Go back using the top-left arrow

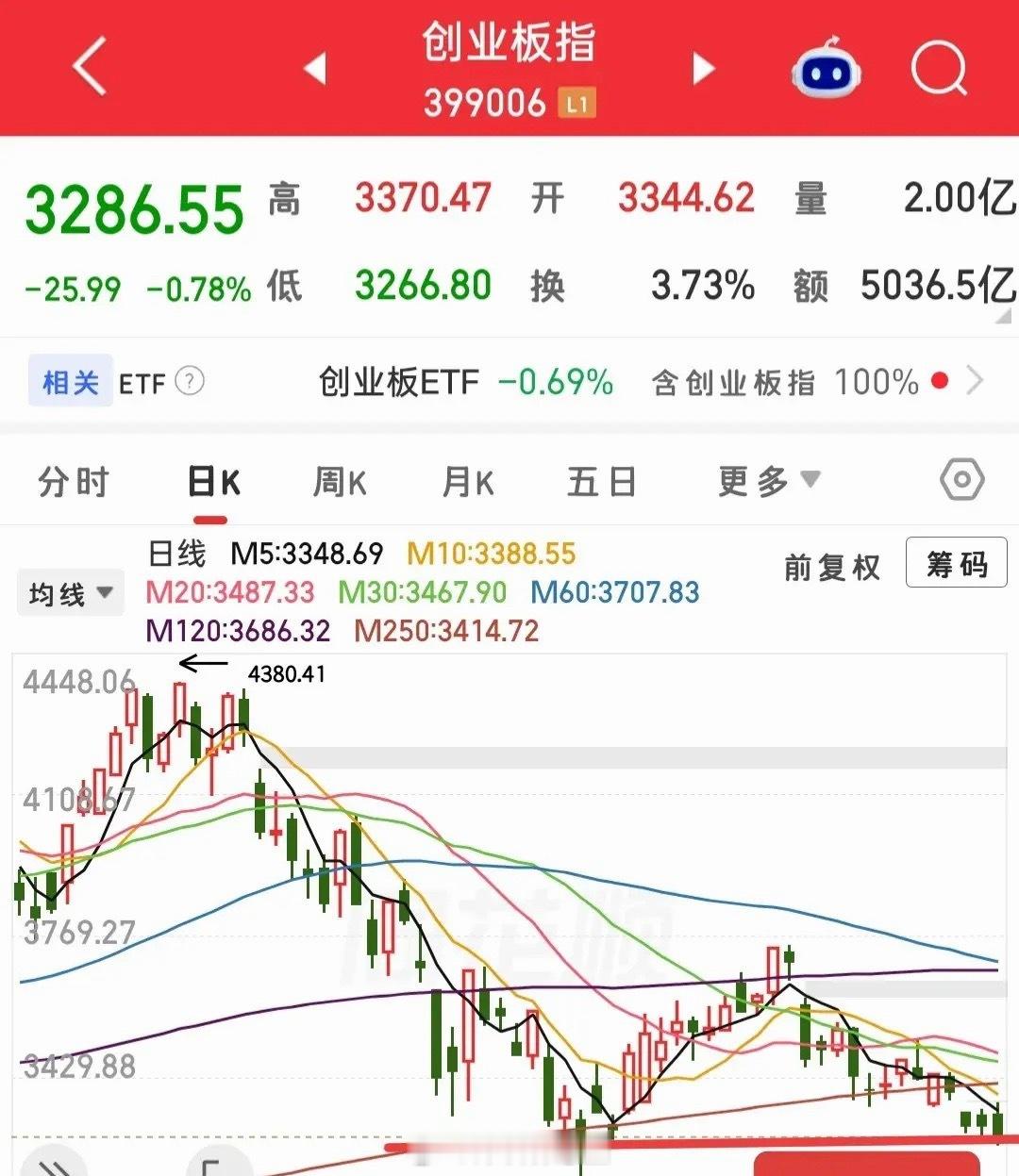coord(90,66)
